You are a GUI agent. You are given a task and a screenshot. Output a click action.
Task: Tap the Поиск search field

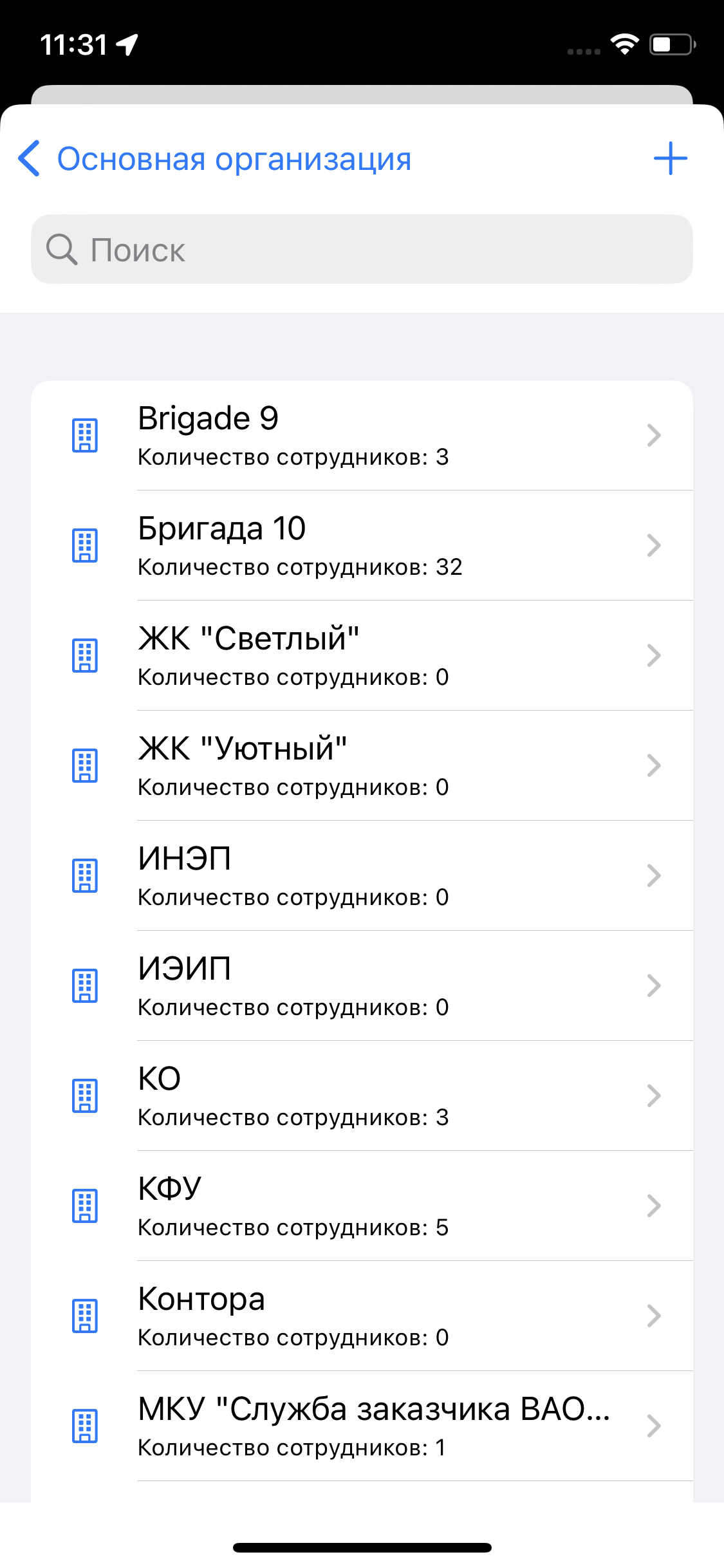(362, 250)
